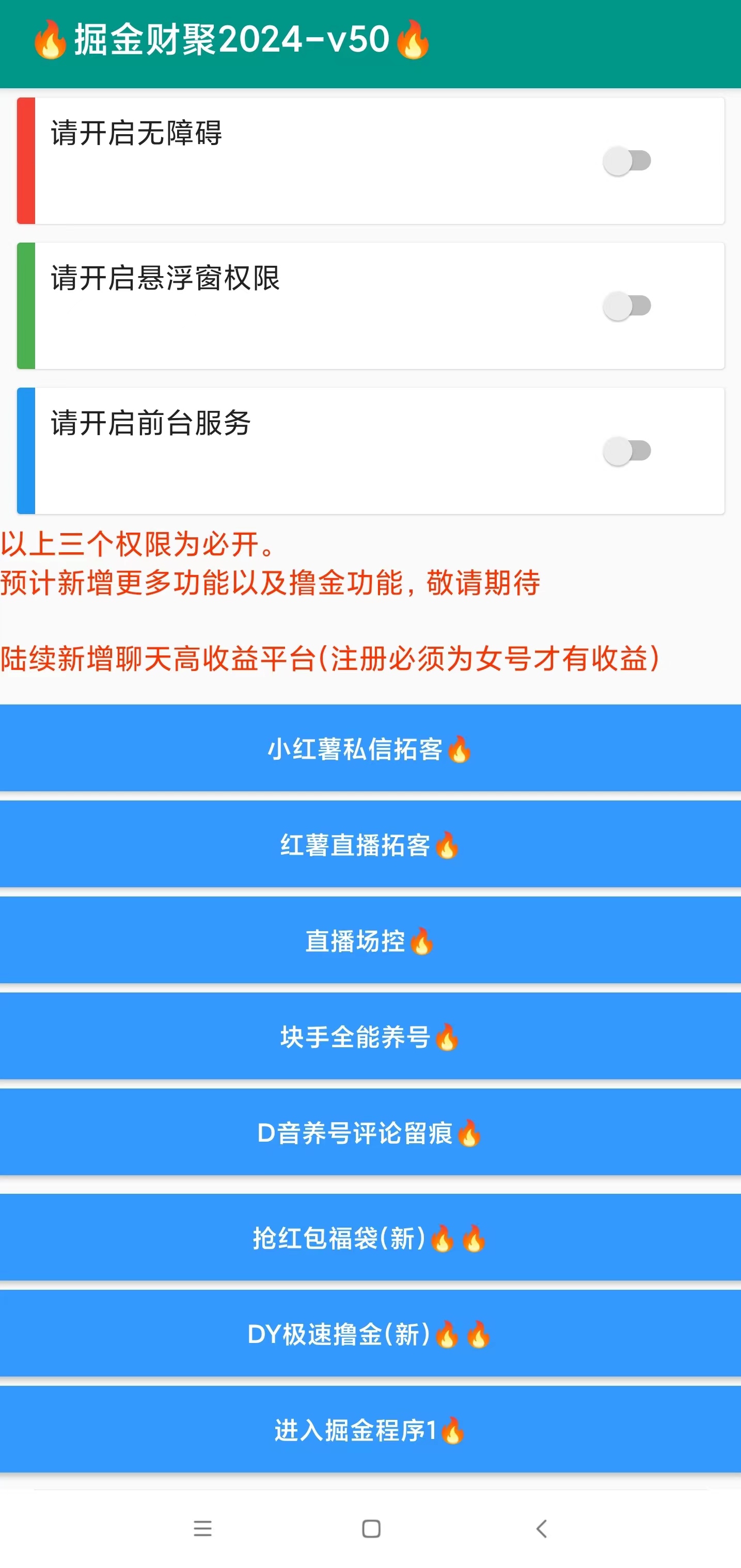
Task: Tap the 请开启无障碍 permission card
Action: tap(305, 159)
